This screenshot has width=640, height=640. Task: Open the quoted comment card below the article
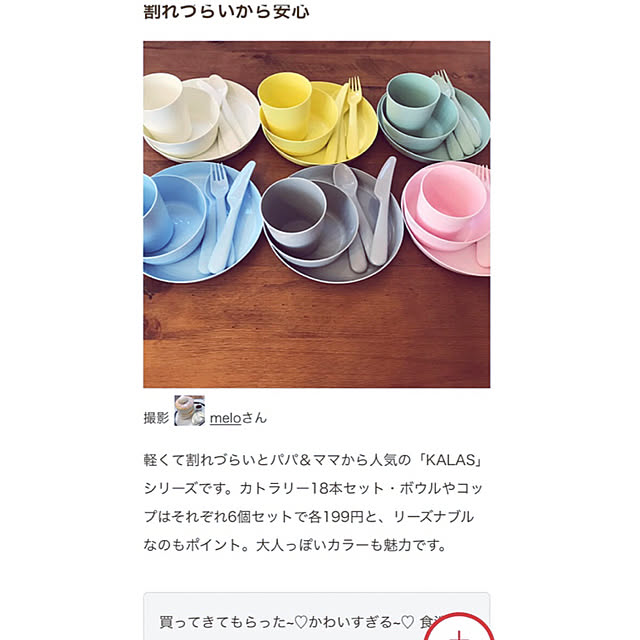point(290,620)
